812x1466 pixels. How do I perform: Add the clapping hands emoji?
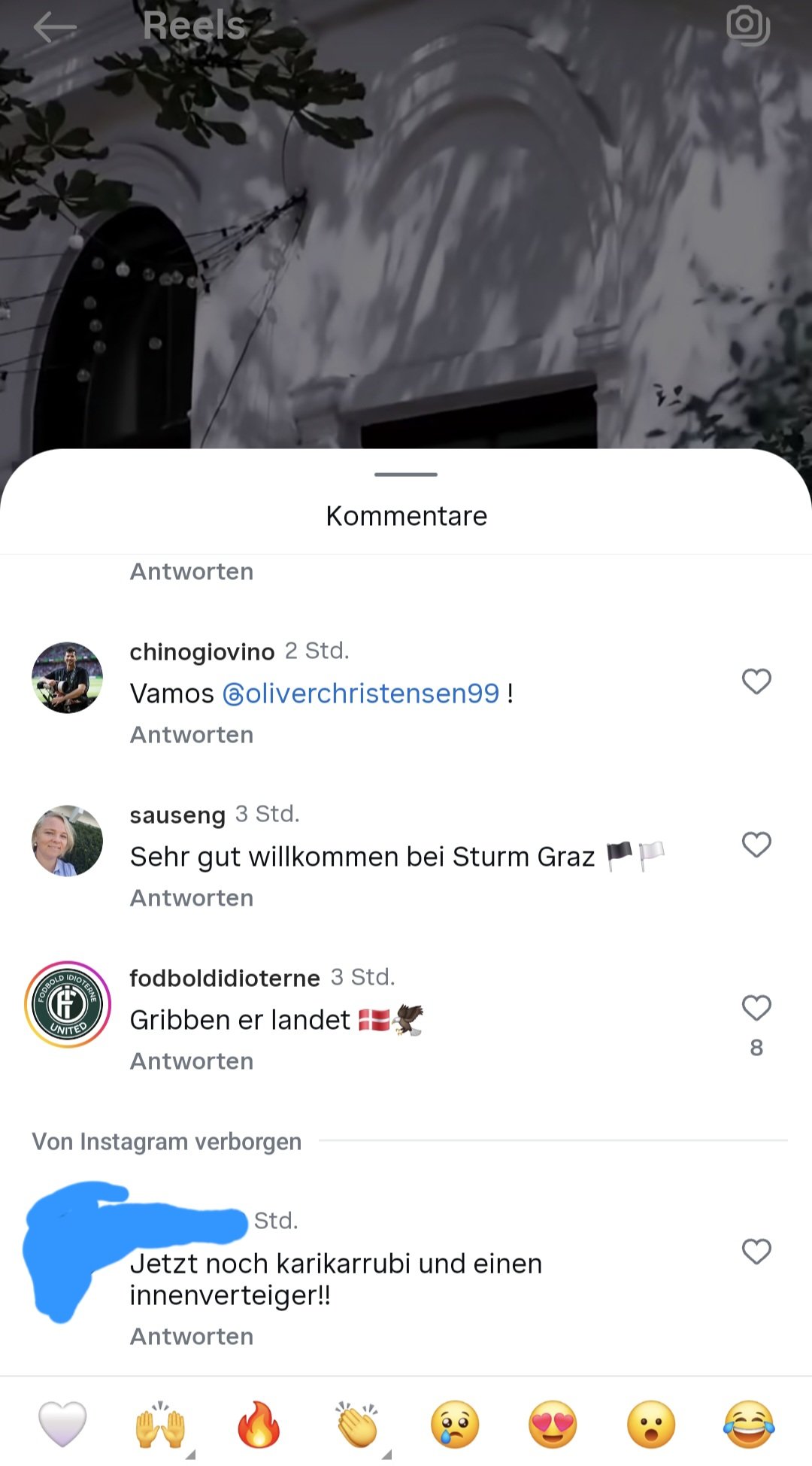357,1424
